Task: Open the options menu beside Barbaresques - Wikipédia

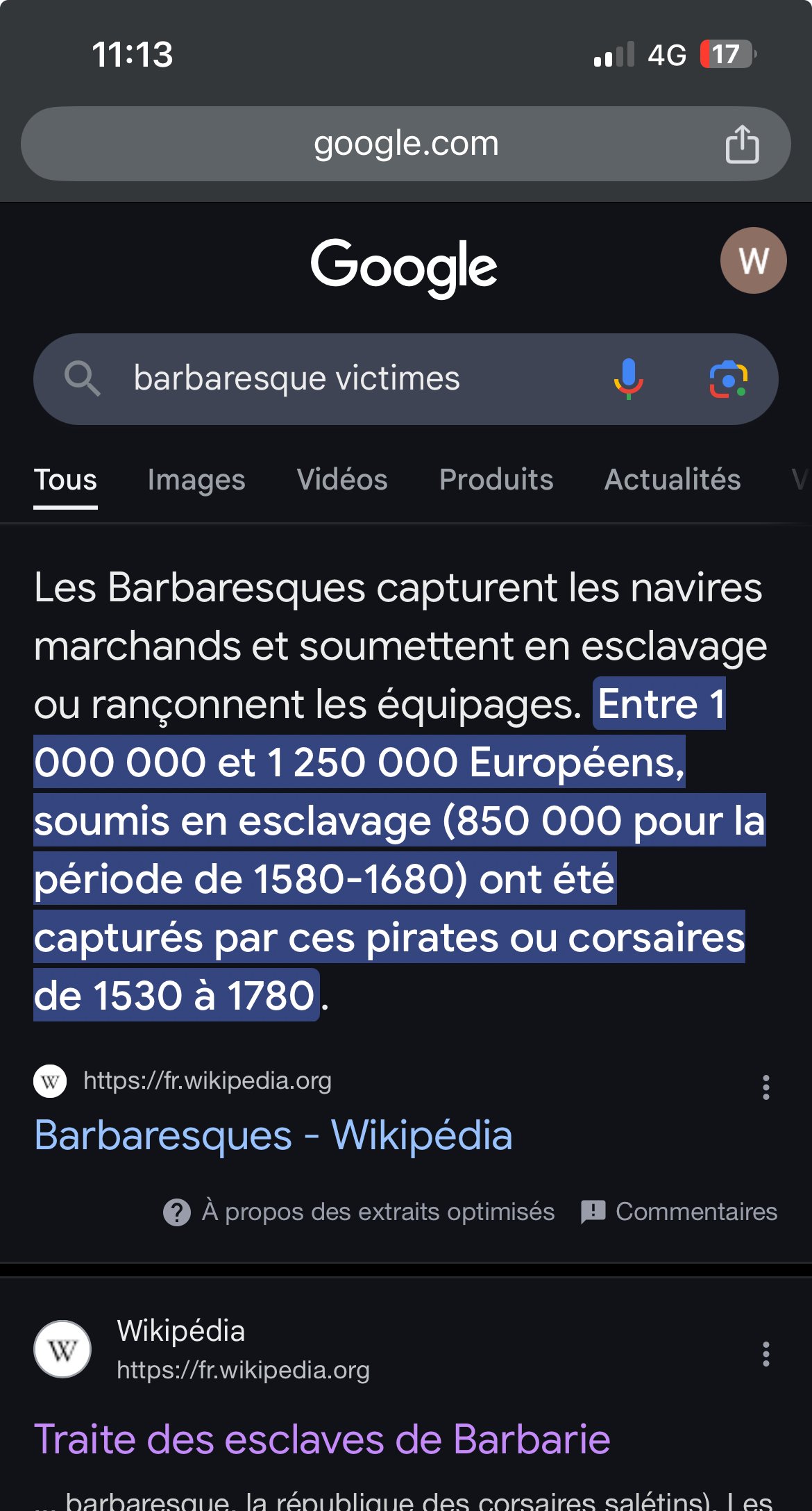Action: pos(766,1087)
